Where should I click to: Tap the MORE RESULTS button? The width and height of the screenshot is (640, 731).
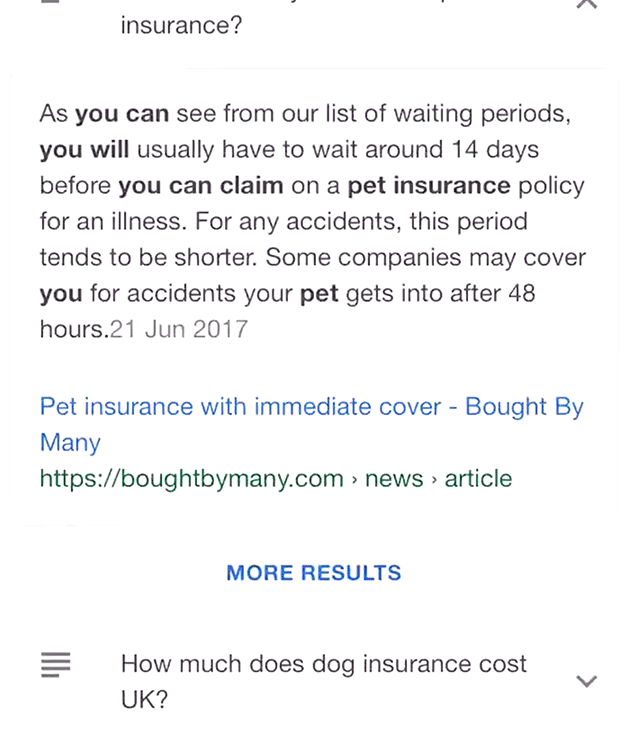tap(313, 573)
